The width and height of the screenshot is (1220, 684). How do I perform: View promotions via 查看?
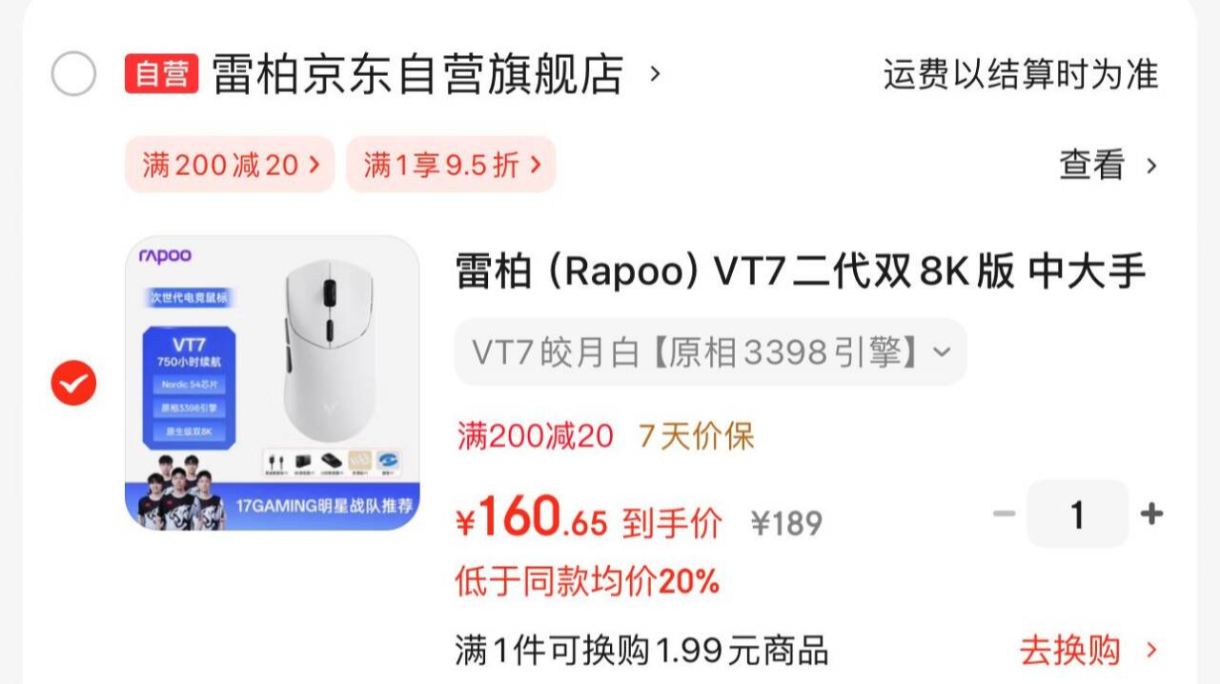click(x=1107, y=165)
